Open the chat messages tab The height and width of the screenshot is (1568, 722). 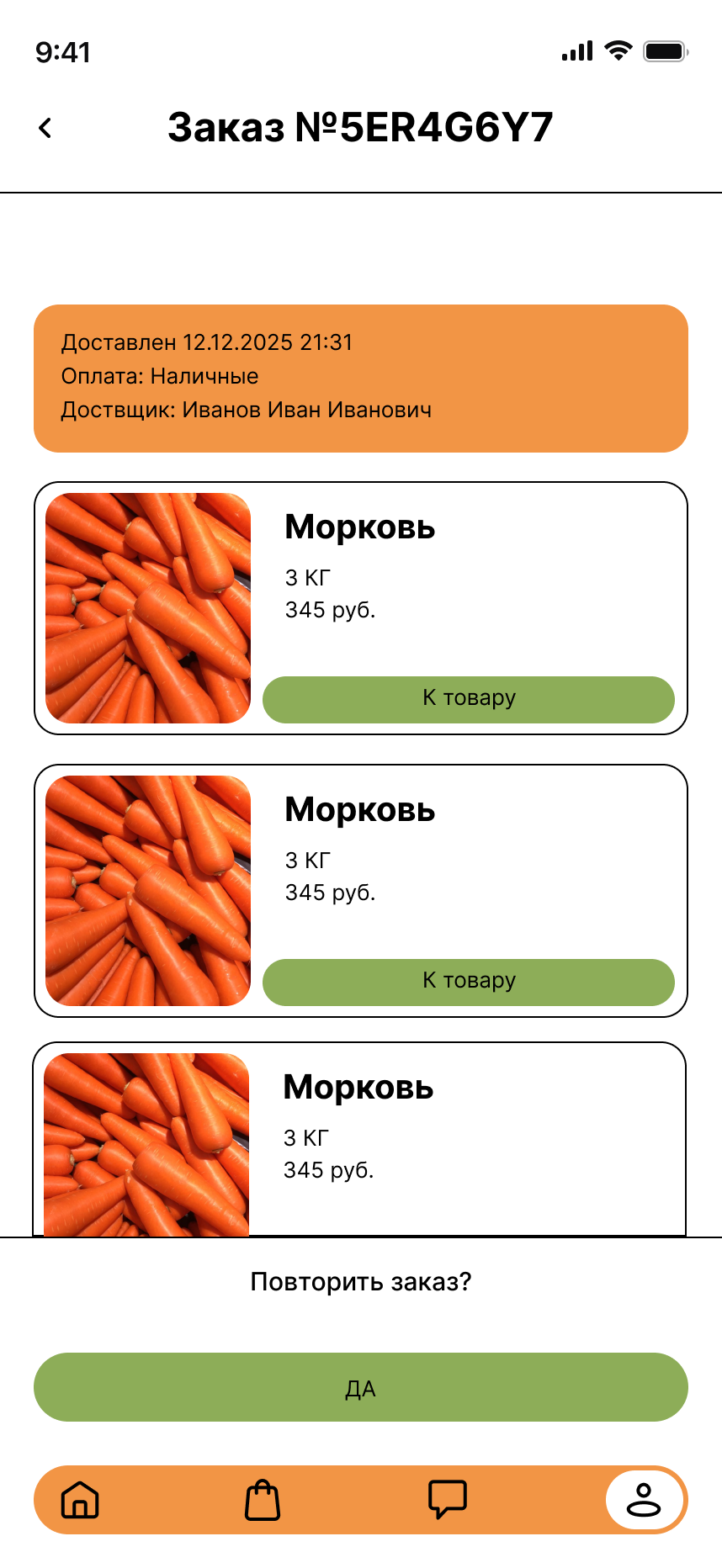[x=447, y=1500]
